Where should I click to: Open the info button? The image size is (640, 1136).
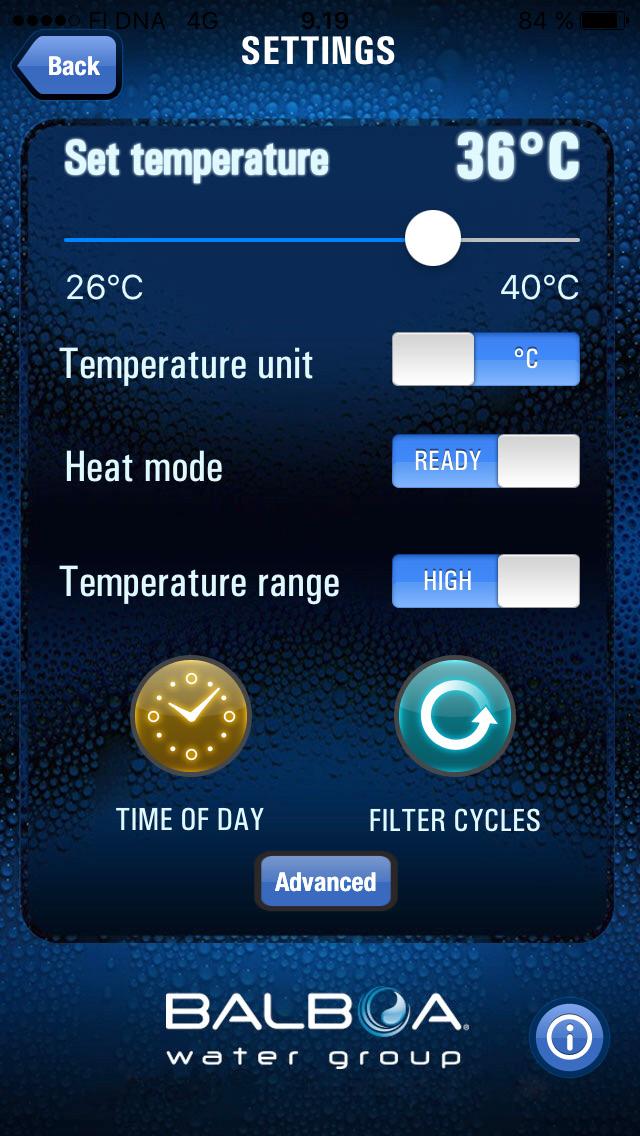click(x=570, y=1037)
